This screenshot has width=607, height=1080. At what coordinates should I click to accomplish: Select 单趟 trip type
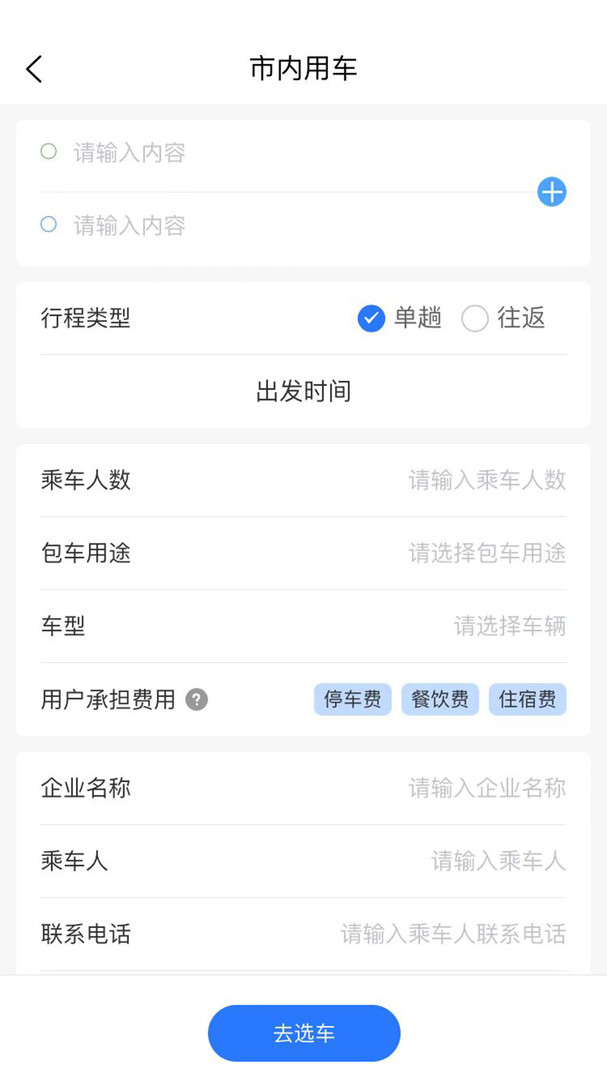[x=400, y=319]
